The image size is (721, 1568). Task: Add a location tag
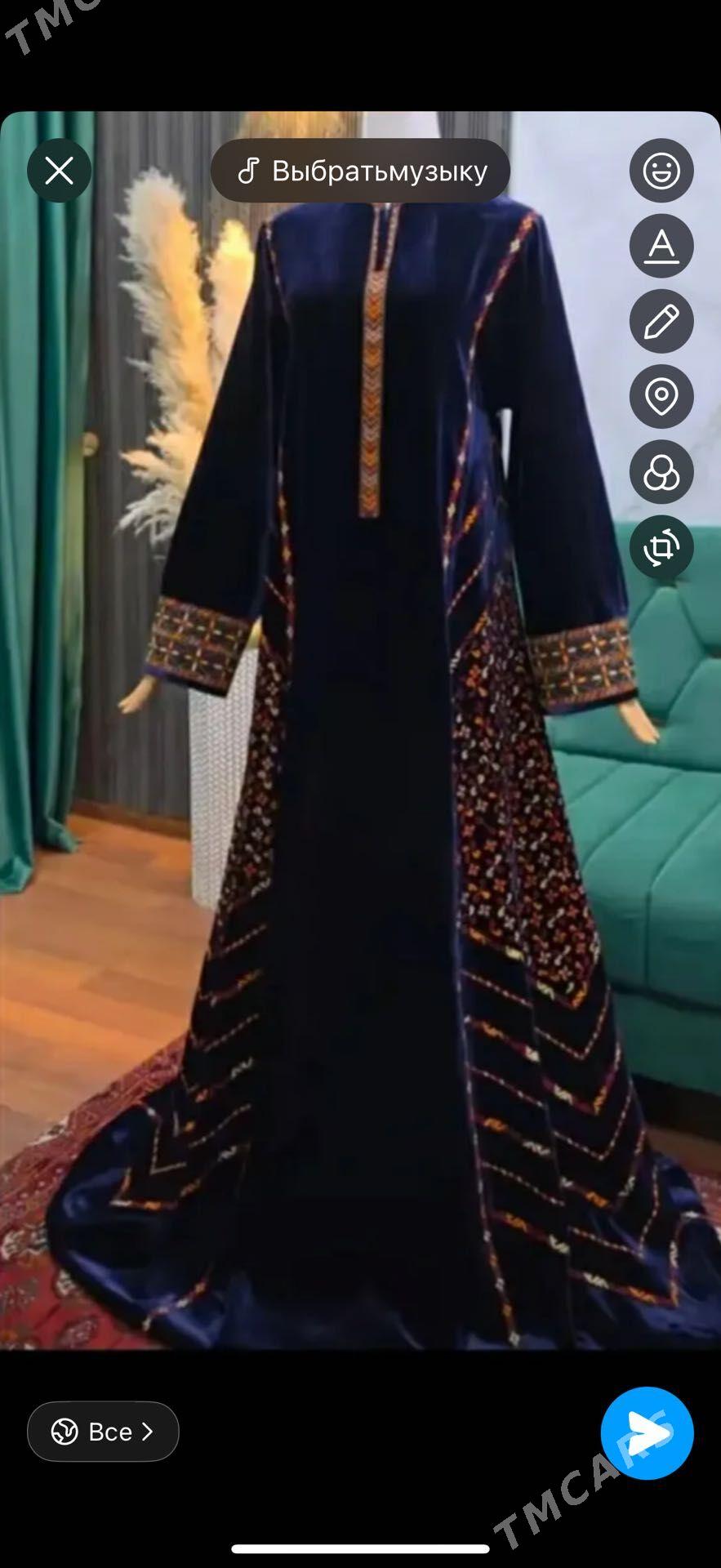[661, 396]
